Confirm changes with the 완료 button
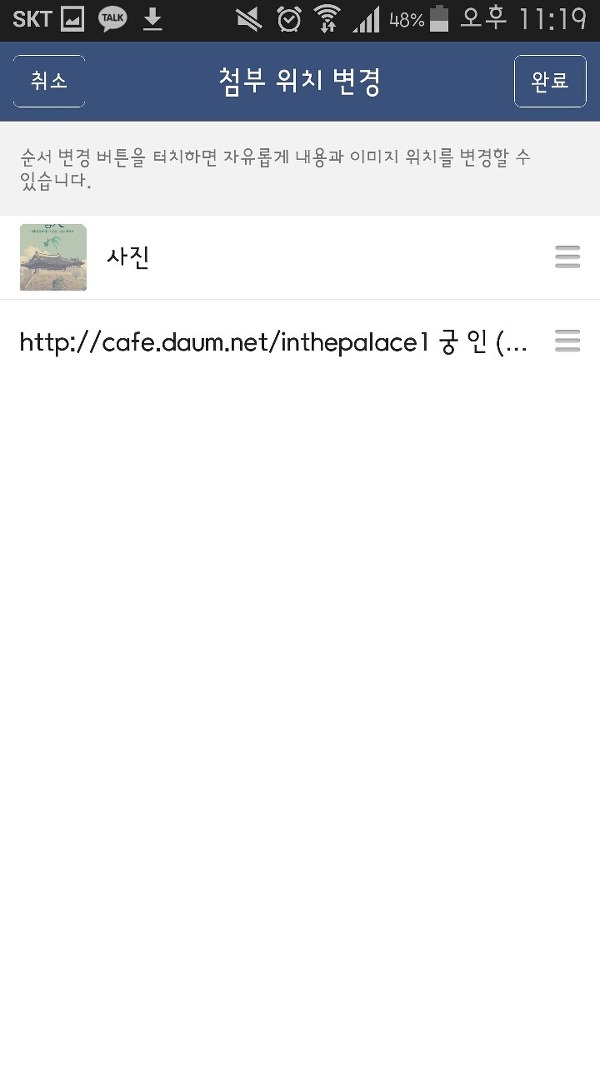 tap(550, 81)
